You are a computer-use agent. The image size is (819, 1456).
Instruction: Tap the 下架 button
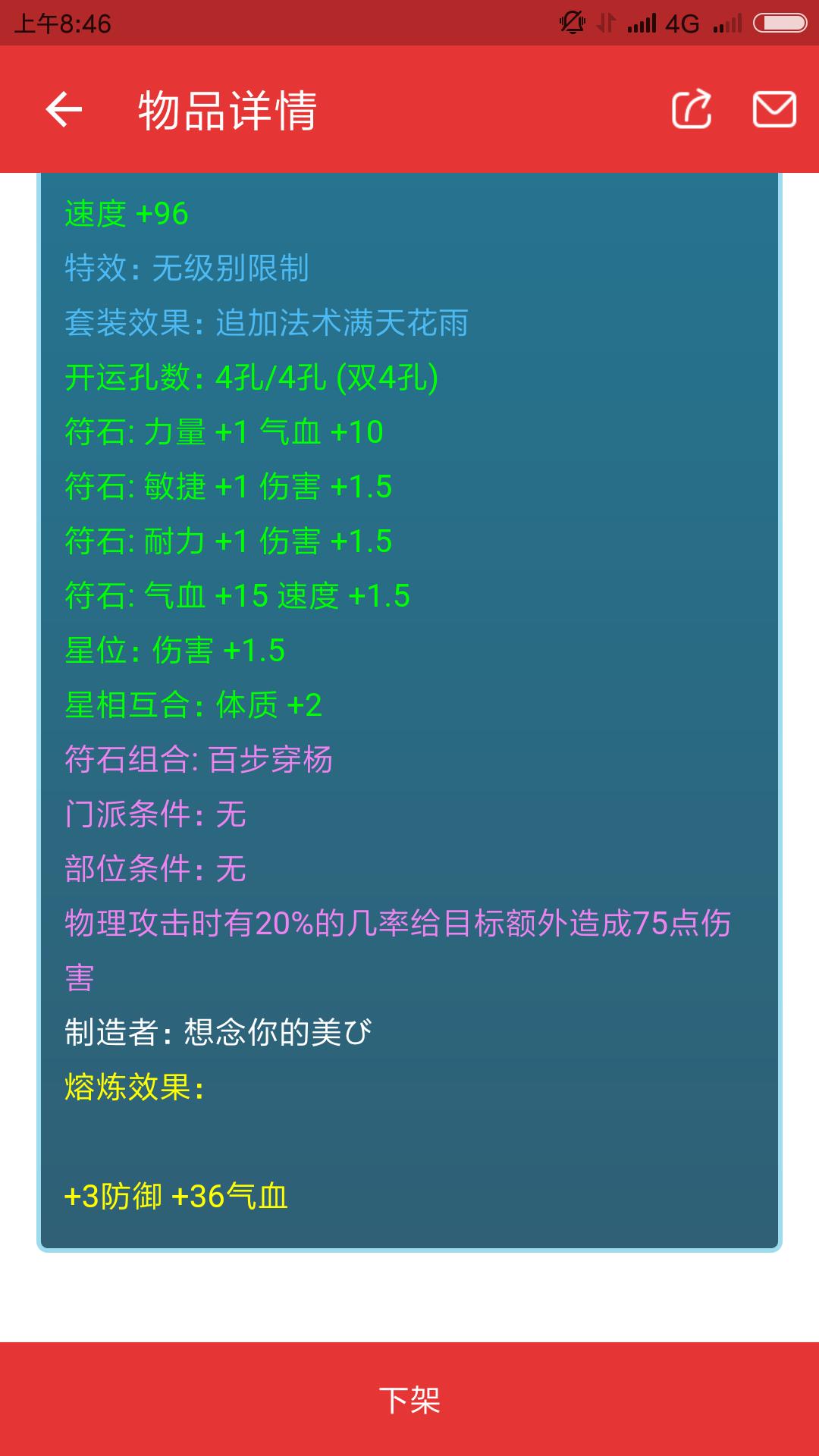409,1400
